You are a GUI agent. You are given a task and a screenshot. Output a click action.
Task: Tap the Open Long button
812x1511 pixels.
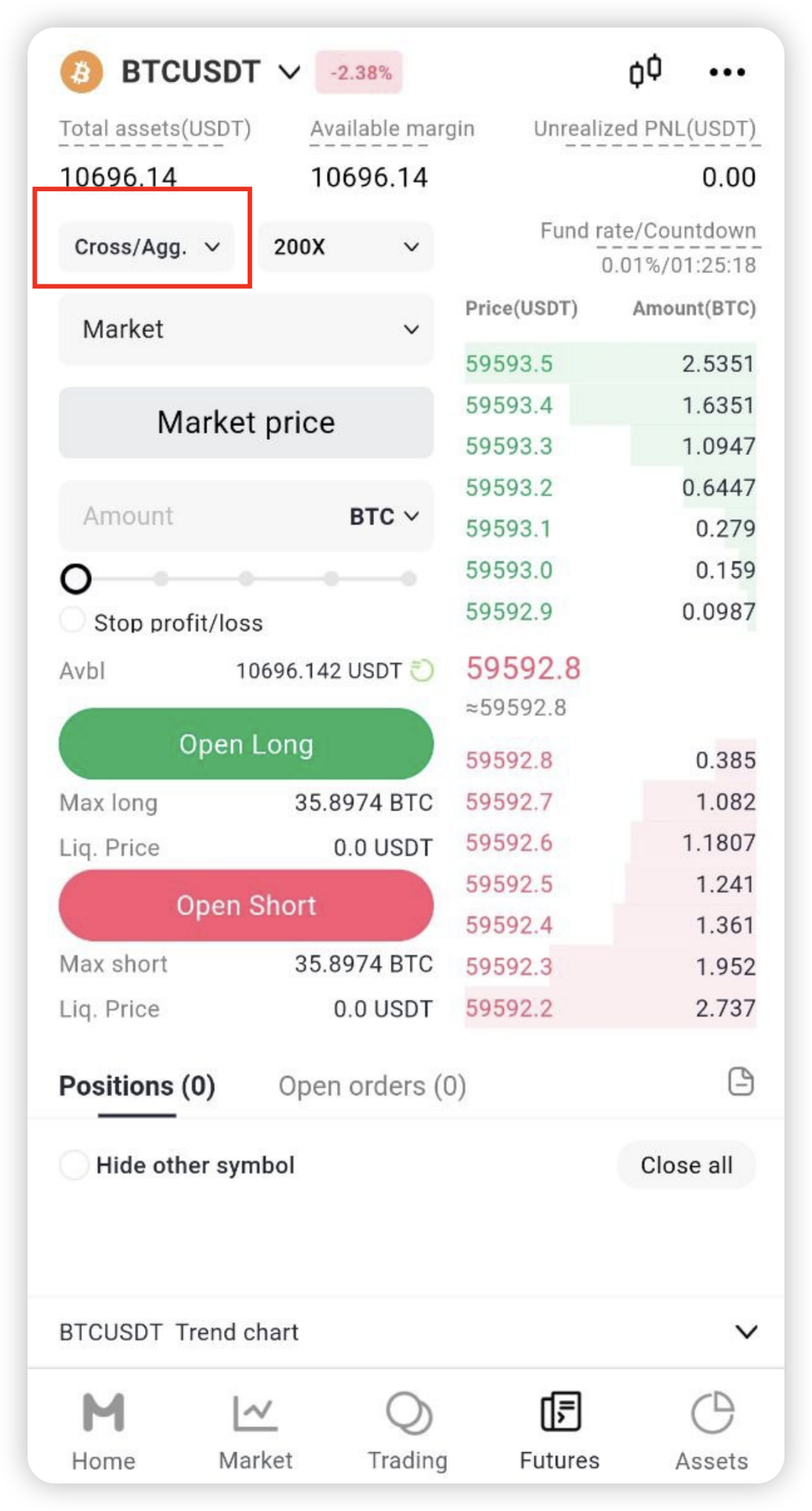click(246, 744)
